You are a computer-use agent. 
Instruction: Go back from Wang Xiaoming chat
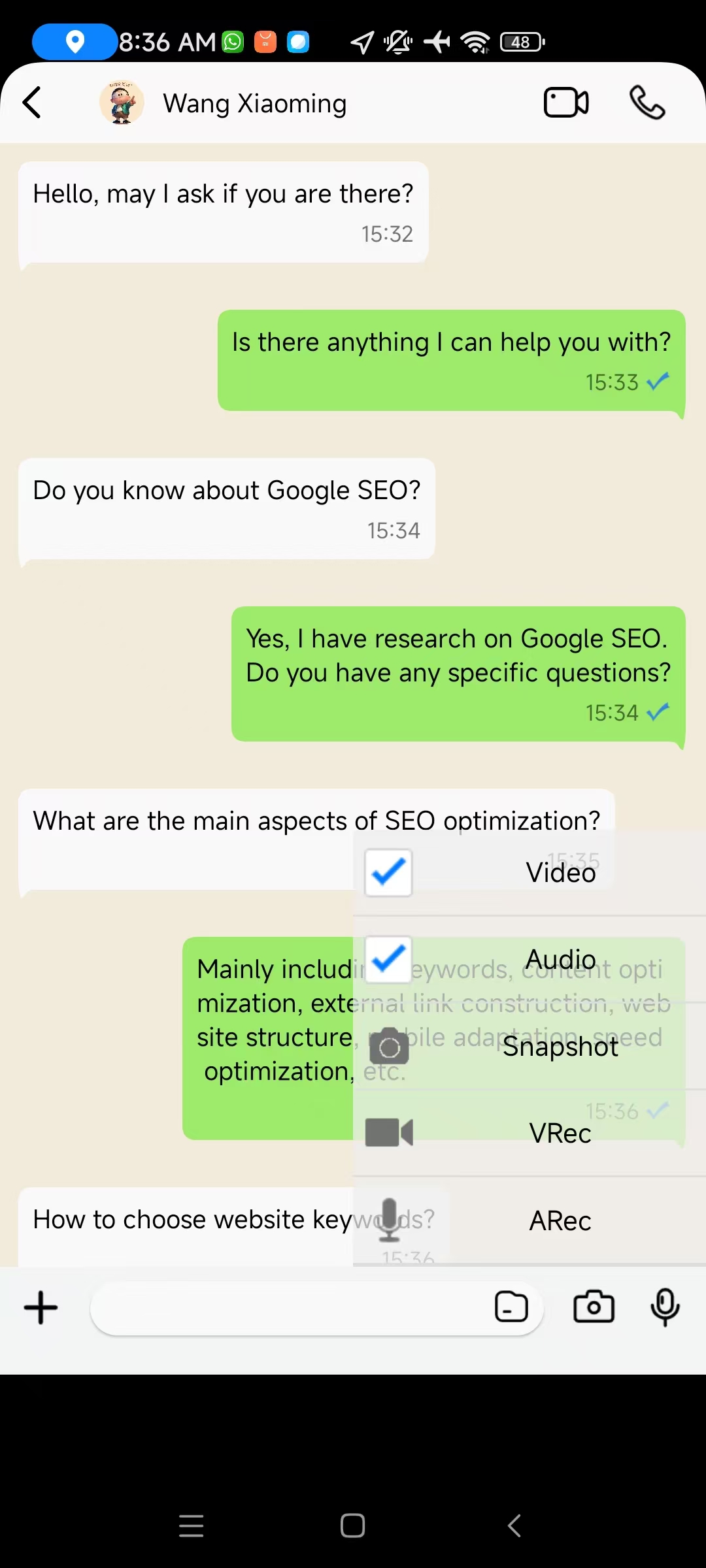[x=32, y=103]
